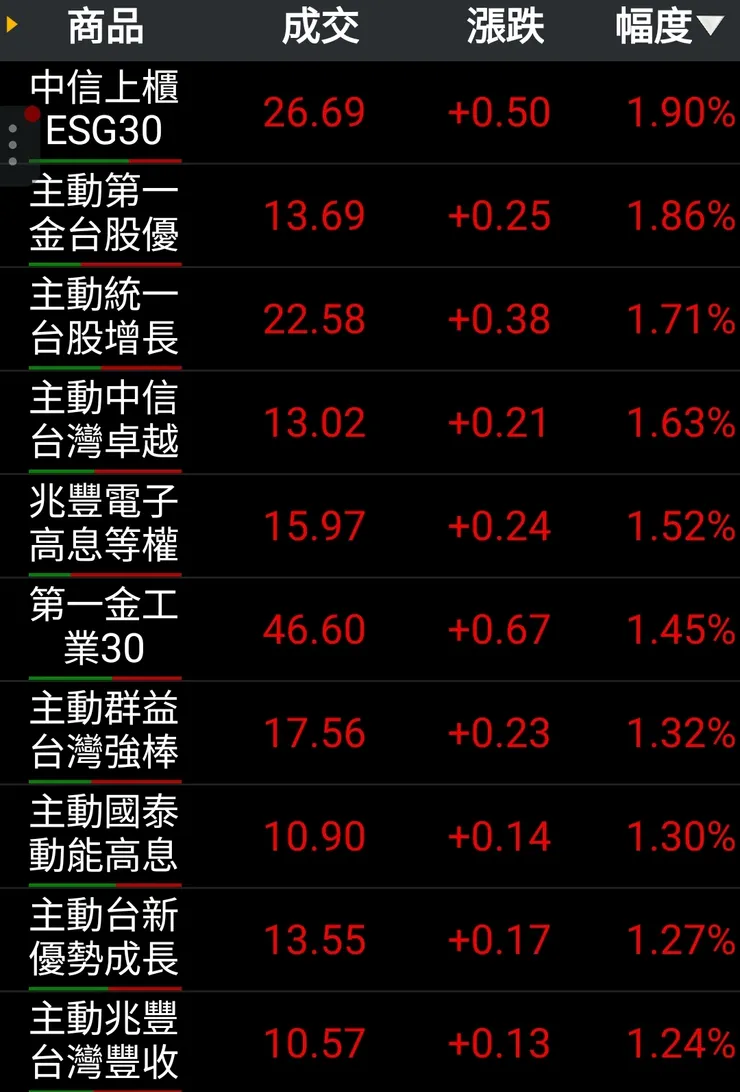The height and width of the screenshot is (1092, 740).
Task: Select 主動中信台灣卓越 row
Action: click(105, 422)
